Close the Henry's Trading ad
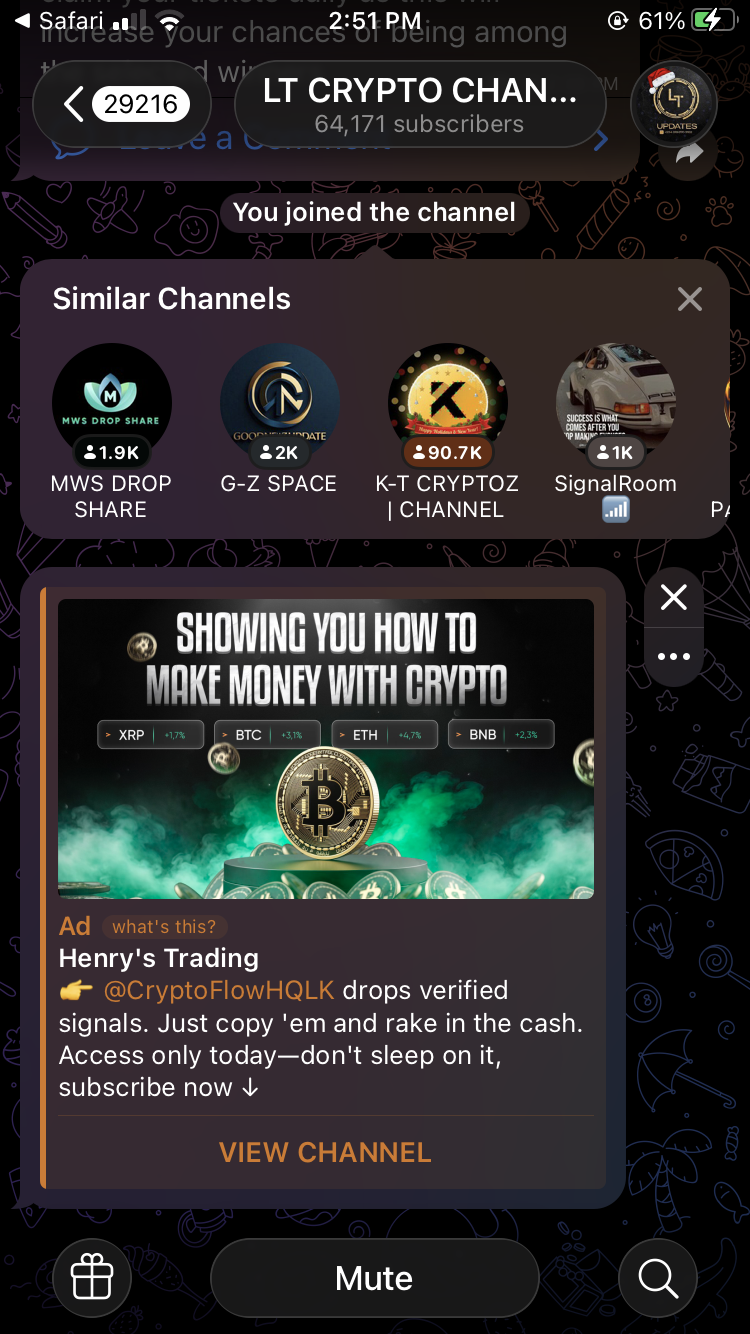This screenshot has width=750, height=1334. tap(674, 598)
